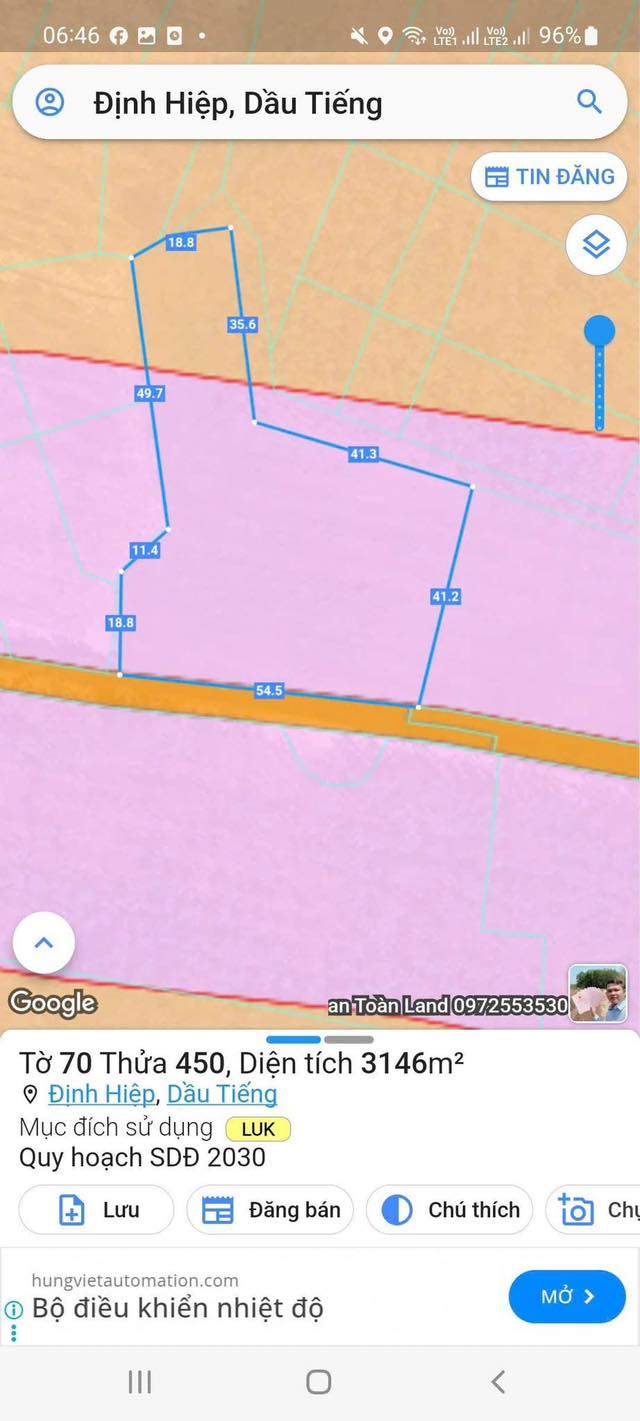Tap the Định Hiệp, Dầu Tiếng search field

click(300, 103)
